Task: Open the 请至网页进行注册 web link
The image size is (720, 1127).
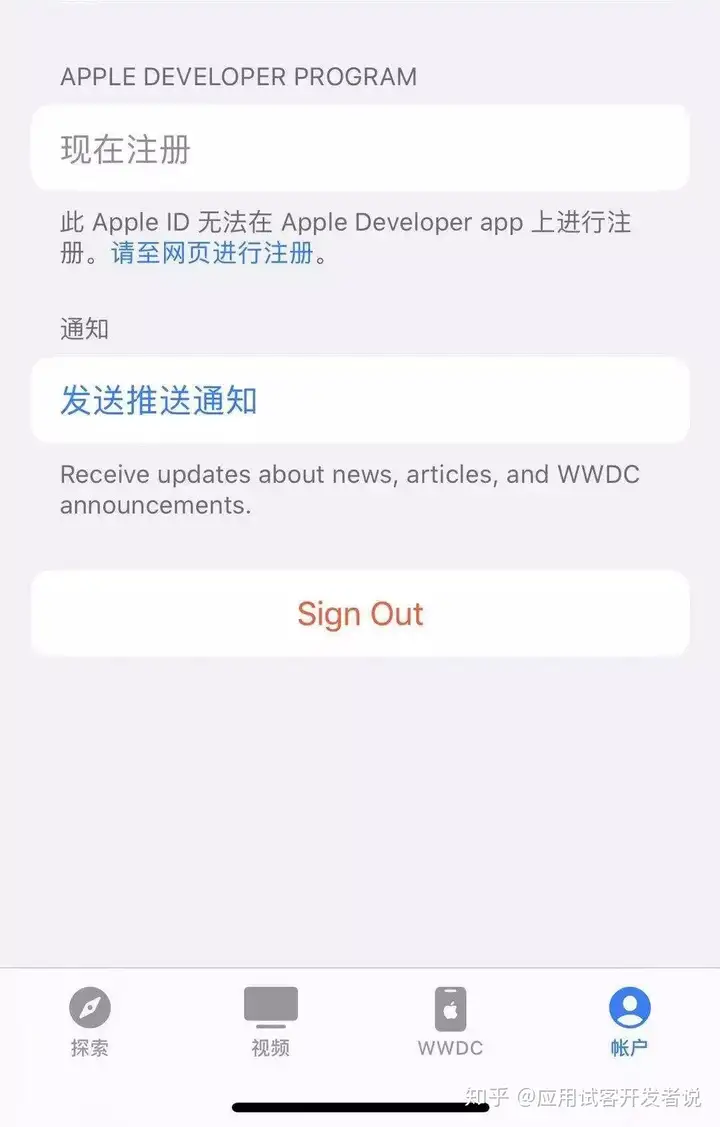Action: pos(212,253)
